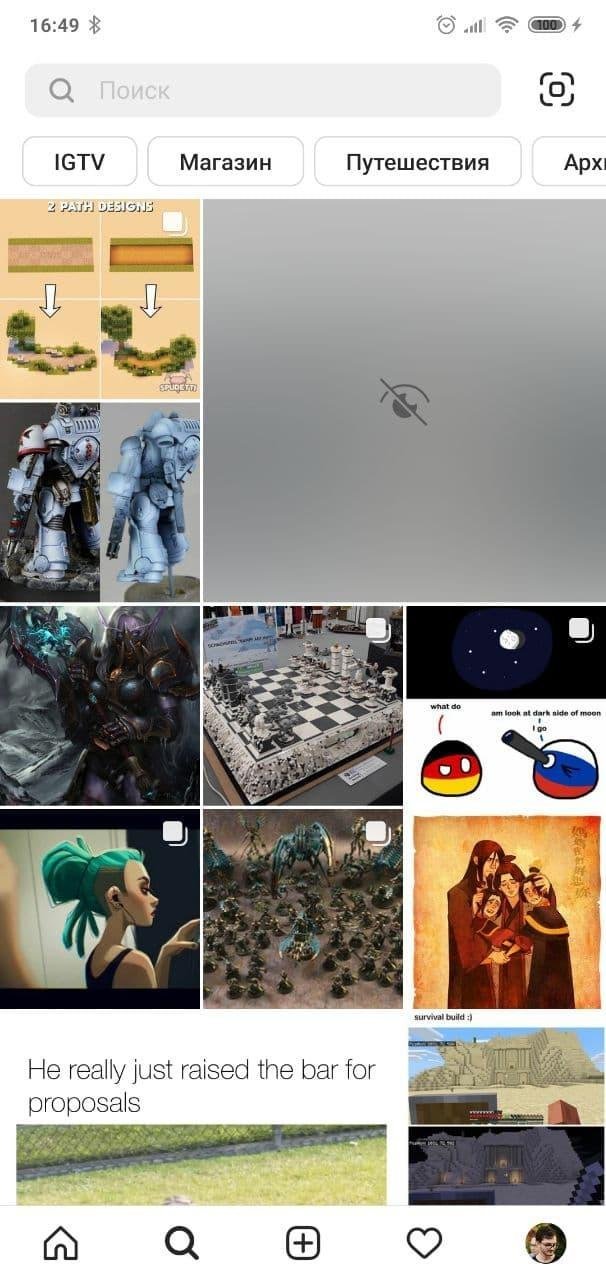606x1280 pixels.
Task: Open the countryball moon comic post
Action: click(x=506, y=704)
